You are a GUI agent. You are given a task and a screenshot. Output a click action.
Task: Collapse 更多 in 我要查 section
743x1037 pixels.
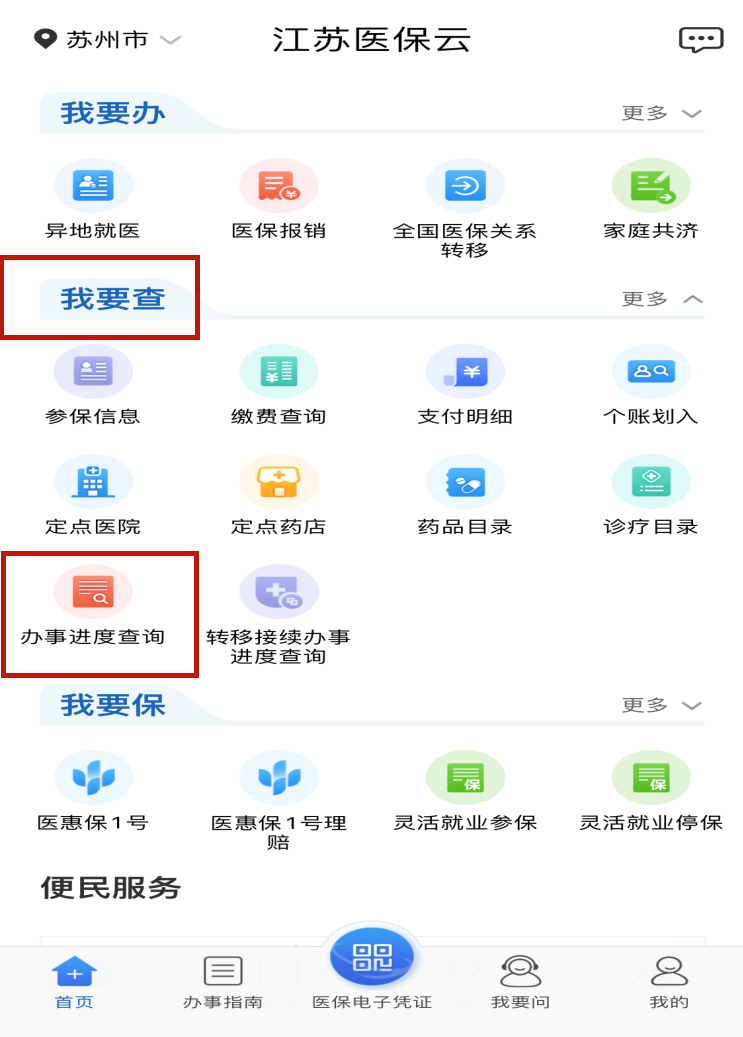coord(662,299)
